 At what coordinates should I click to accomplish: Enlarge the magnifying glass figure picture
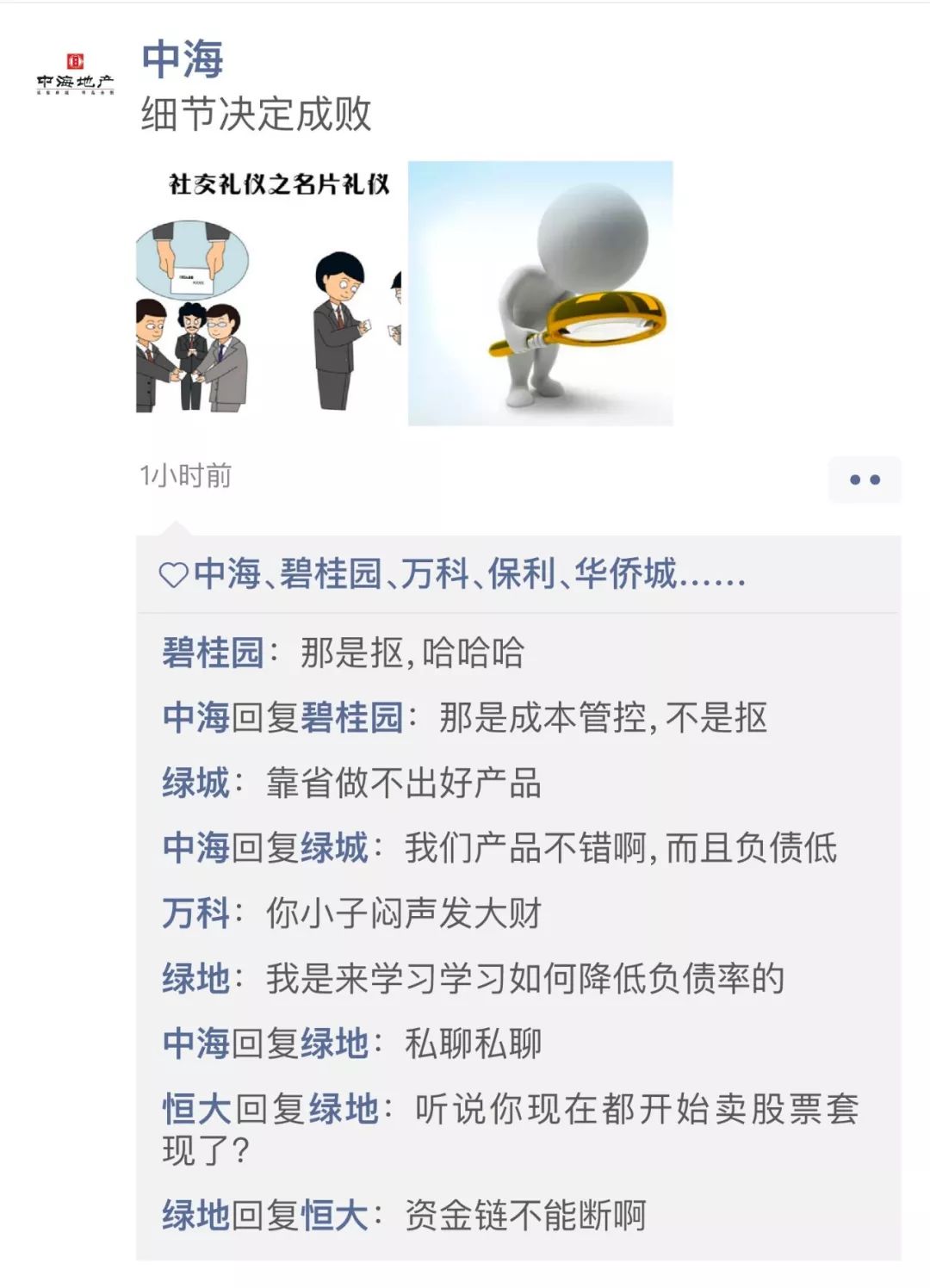[x=540, y=293]
